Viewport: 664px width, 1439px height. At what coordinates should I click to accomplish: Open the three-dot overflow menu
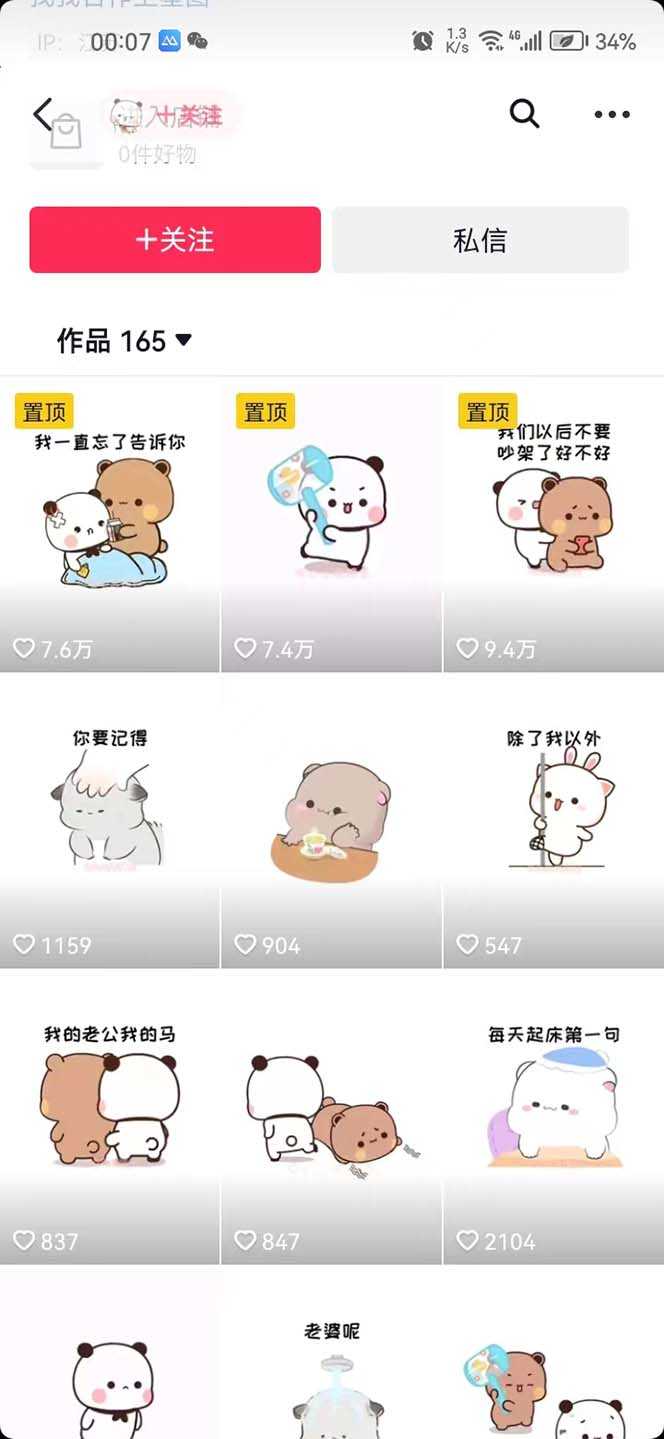(612, 114)
